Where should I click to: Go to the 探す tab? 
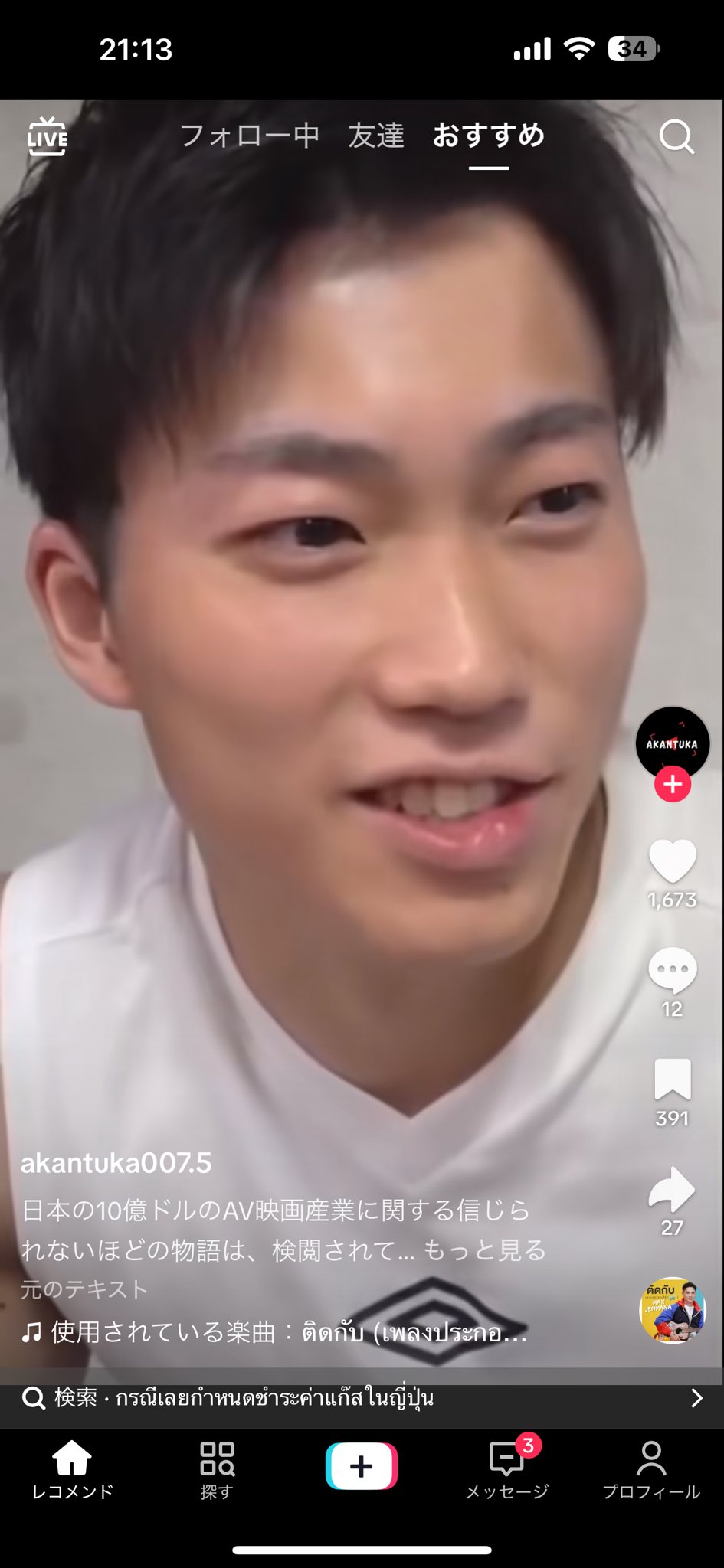217,1469
